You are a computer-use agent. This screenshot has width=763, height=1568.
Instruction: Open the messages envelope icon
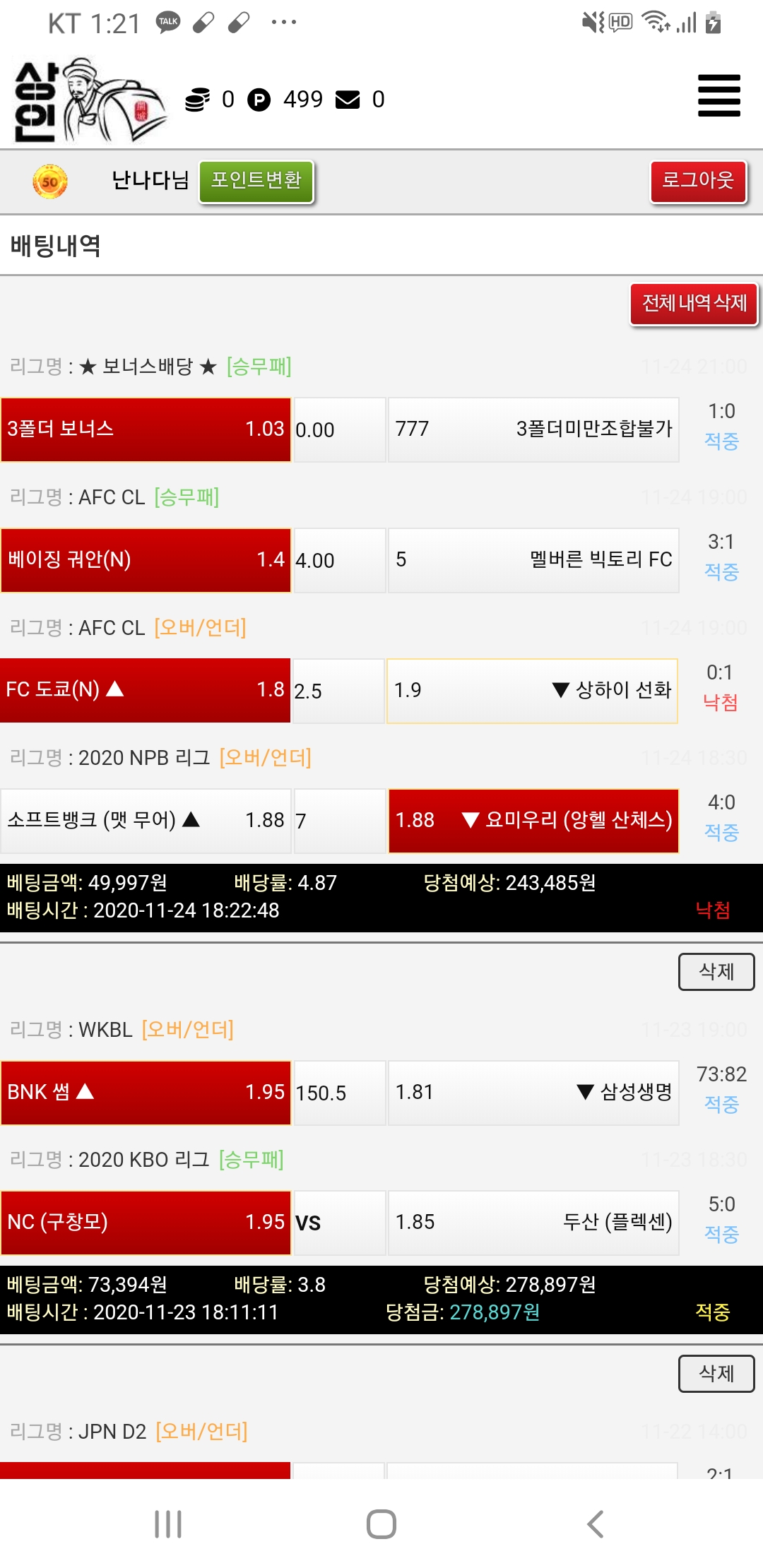click(348, 100)
